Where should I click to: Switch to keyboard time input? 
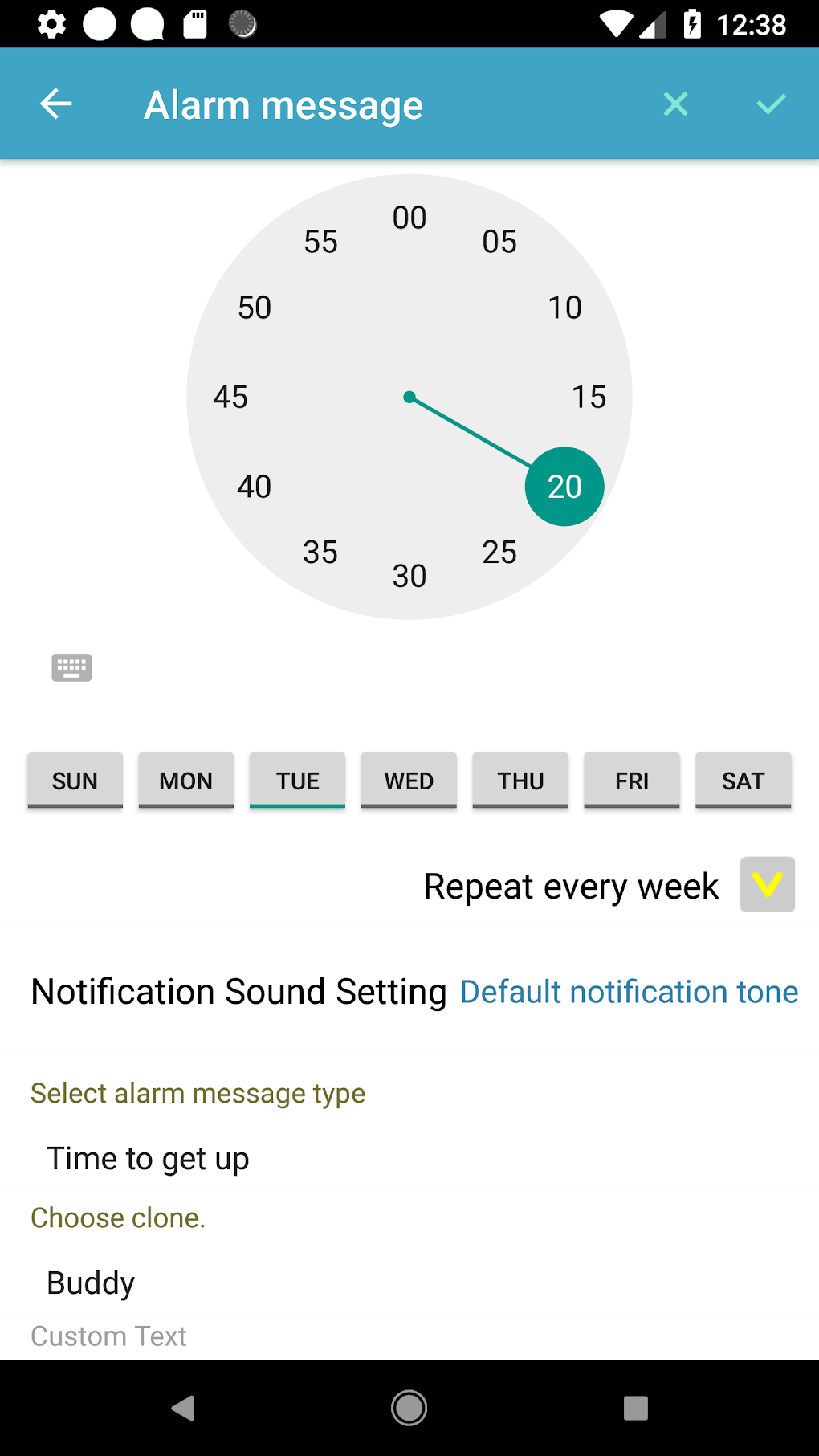[x=71, y=667]
